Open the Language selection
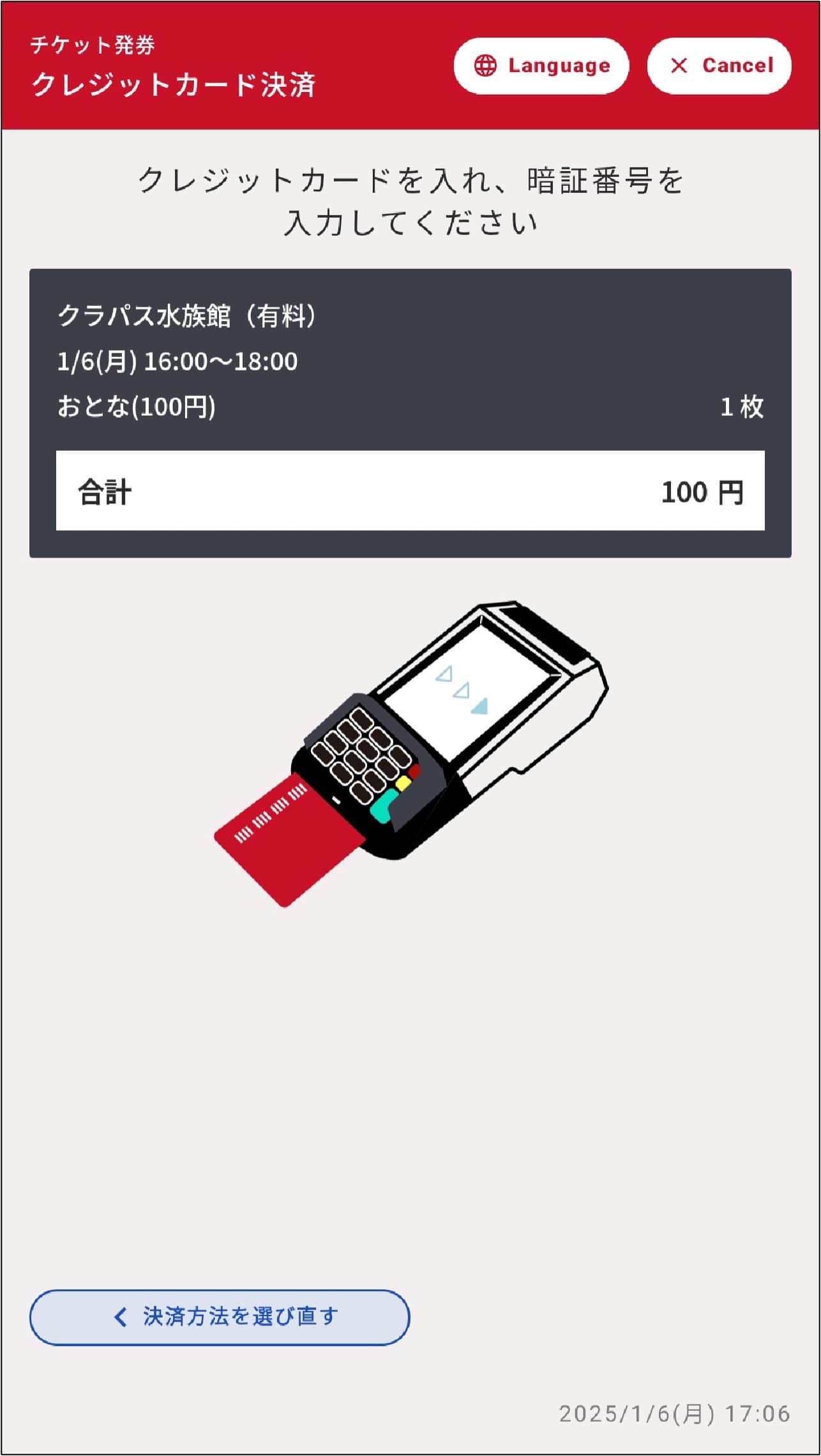This screenshot has height=1456, width=821. [x=541, y=66]
